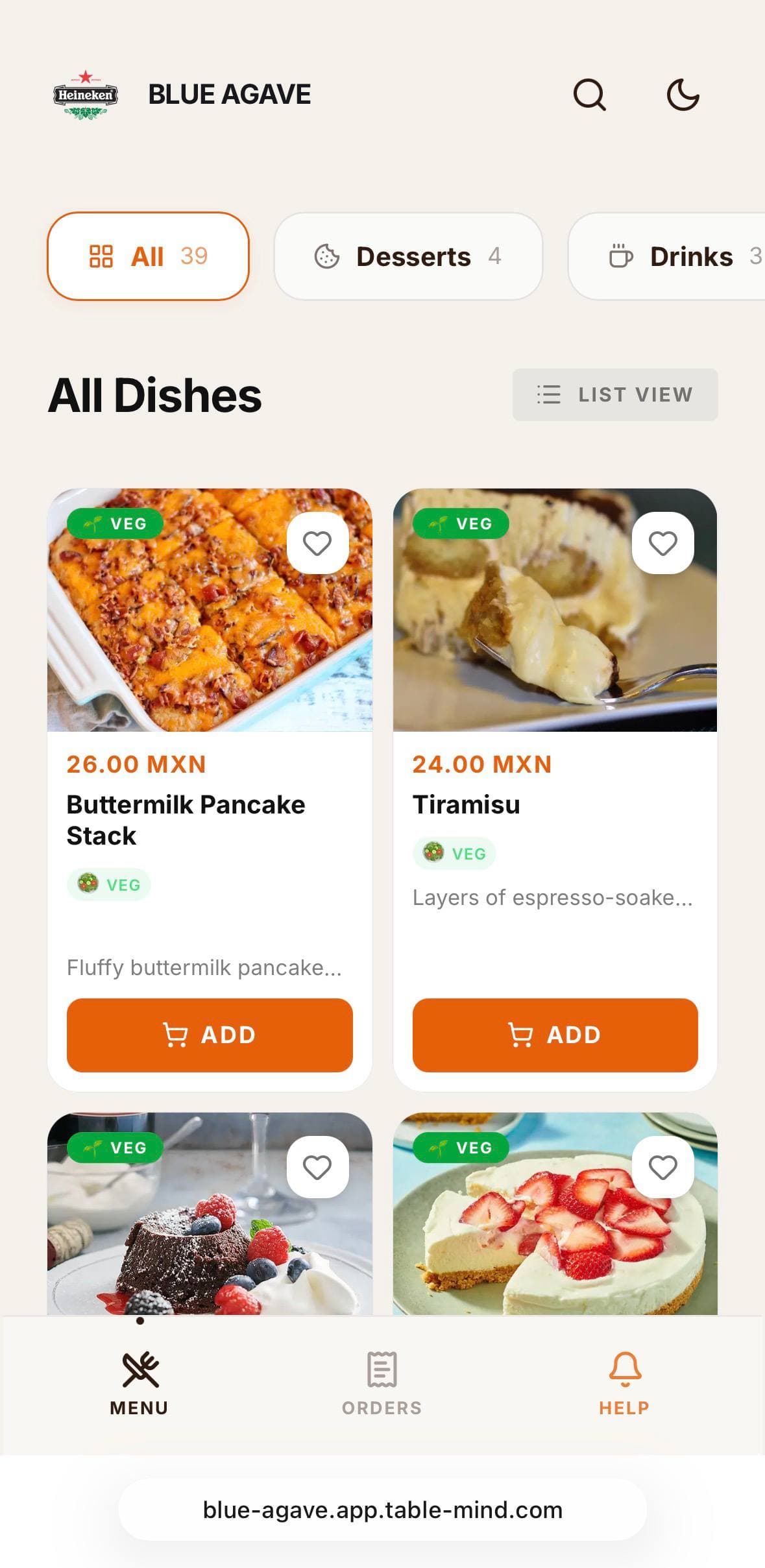Tap the browser address bar URL
765x1568 pixels.
[x=383, y=1510]
